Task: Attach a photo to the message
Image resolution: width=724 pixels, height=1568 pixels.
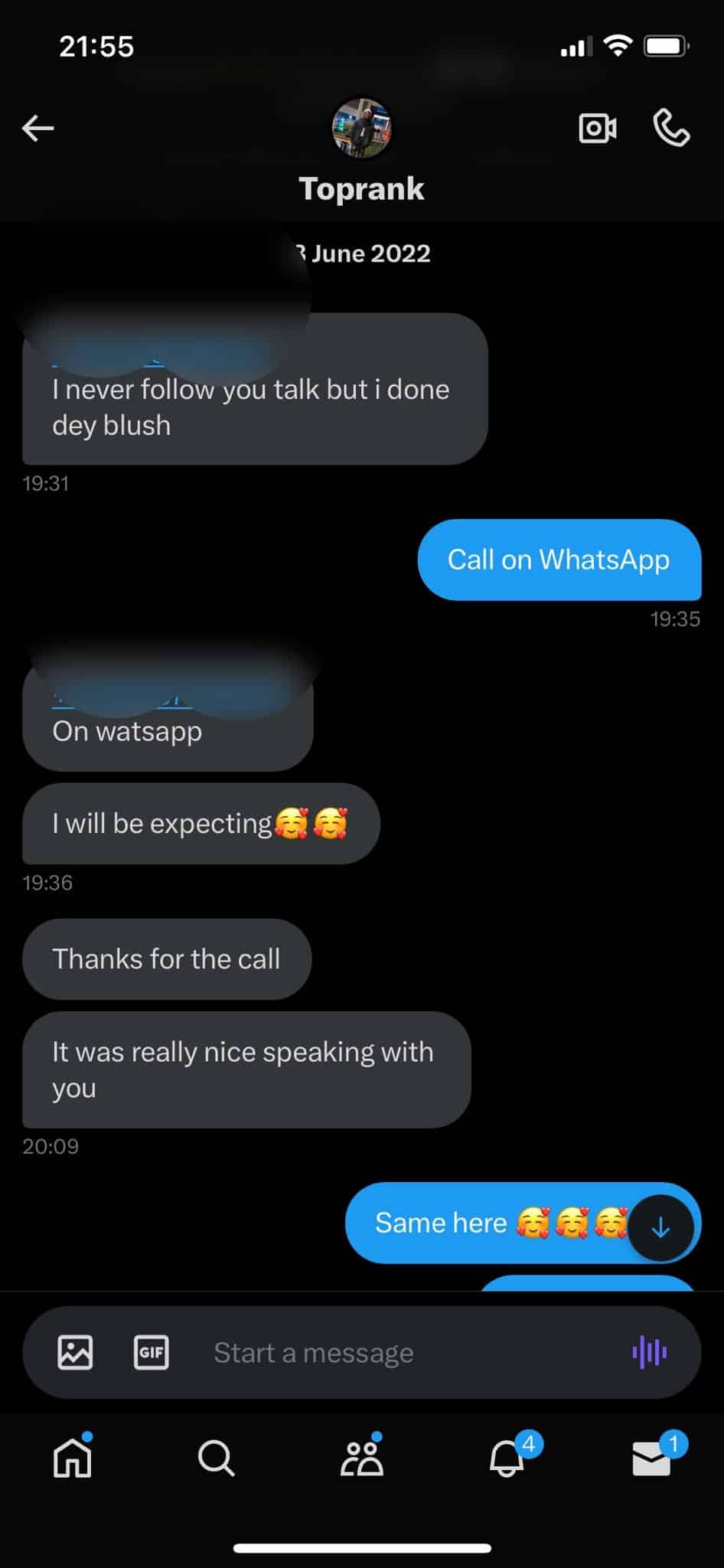Action: (75, 1352)
